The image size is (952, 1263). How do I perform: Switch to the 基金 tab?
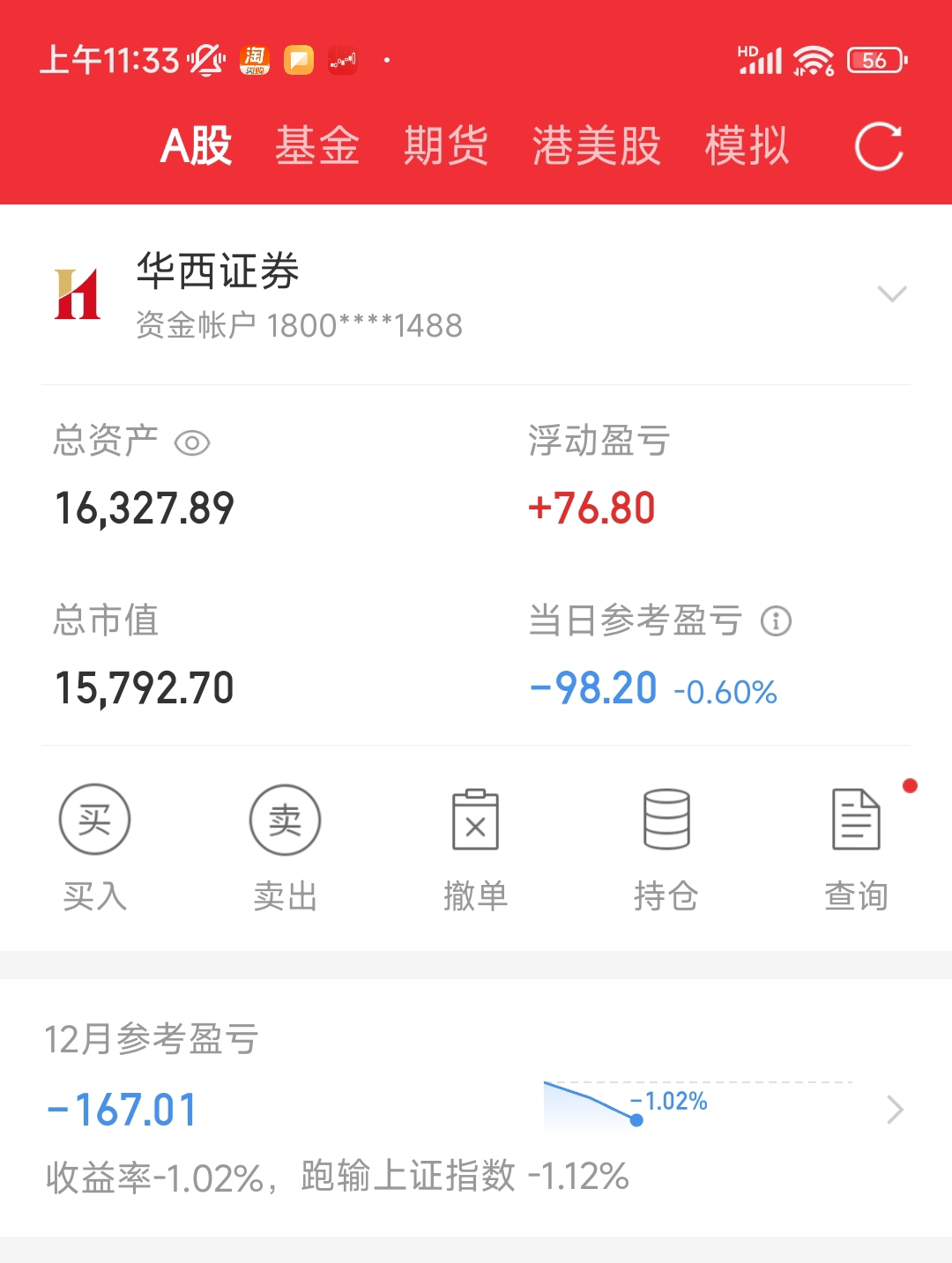point(317,146)
